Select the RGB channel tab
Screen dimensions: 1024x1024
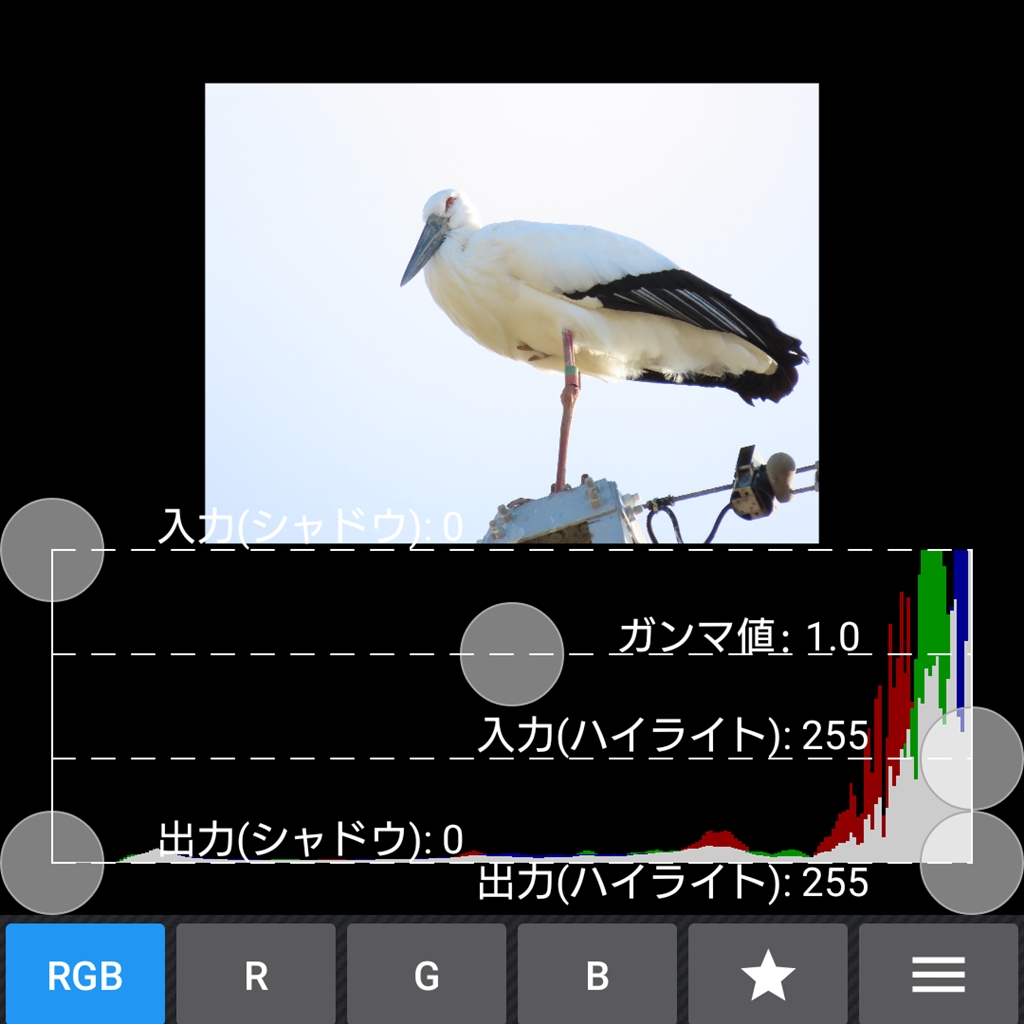(85, 975)
